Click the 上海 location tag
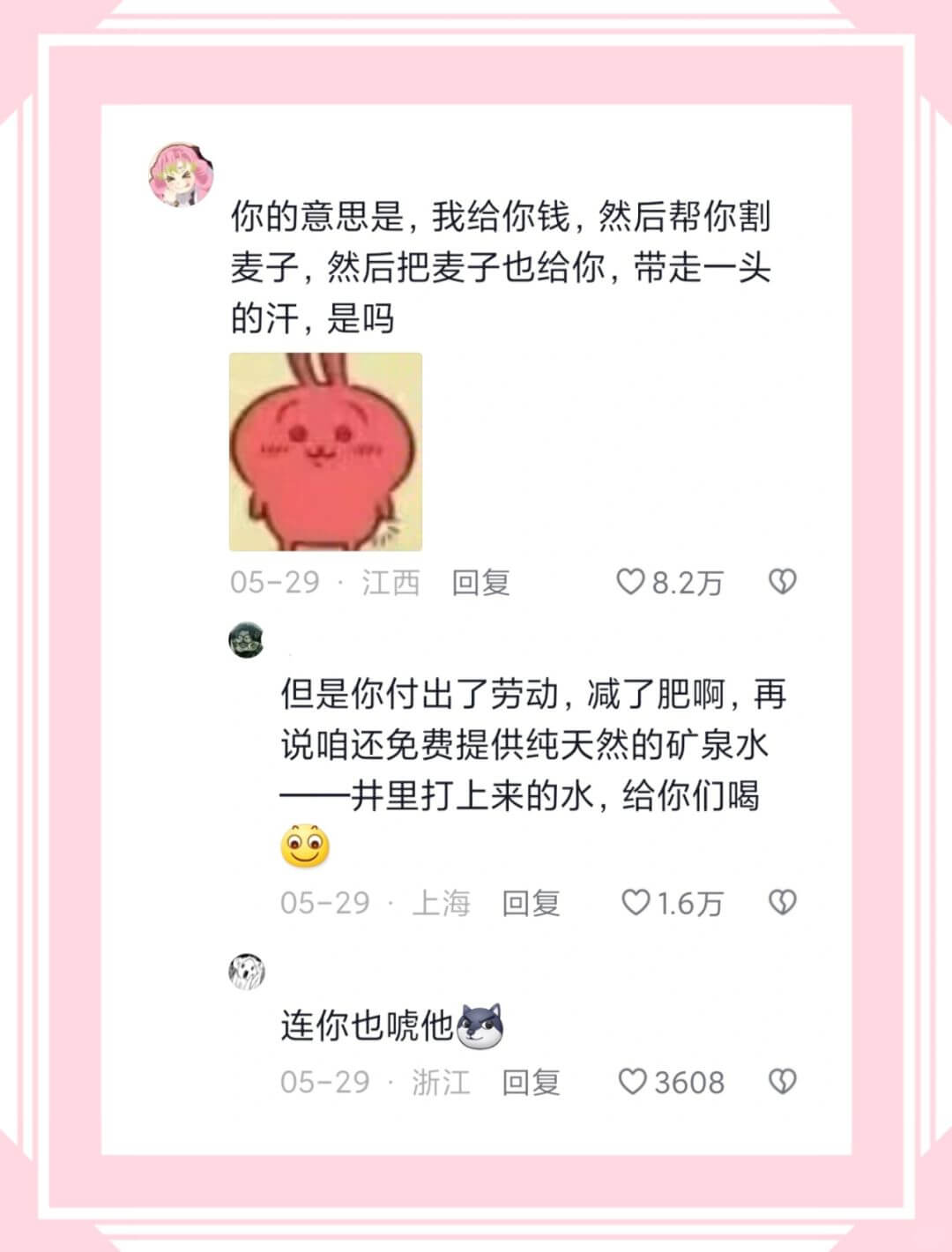 point(442,902)
